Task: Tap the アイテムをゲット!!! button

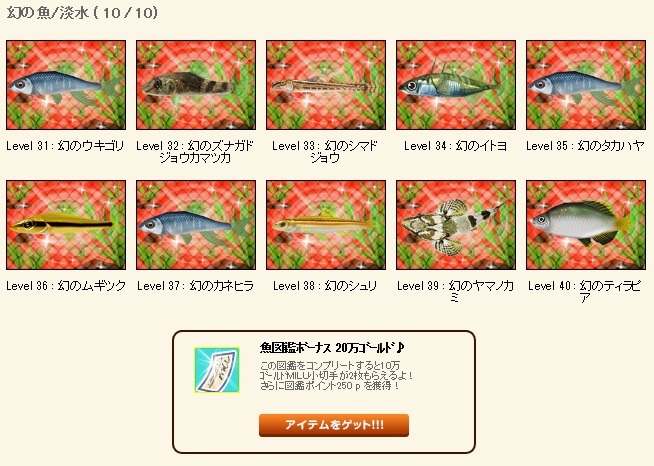Action: click(334, 425)
